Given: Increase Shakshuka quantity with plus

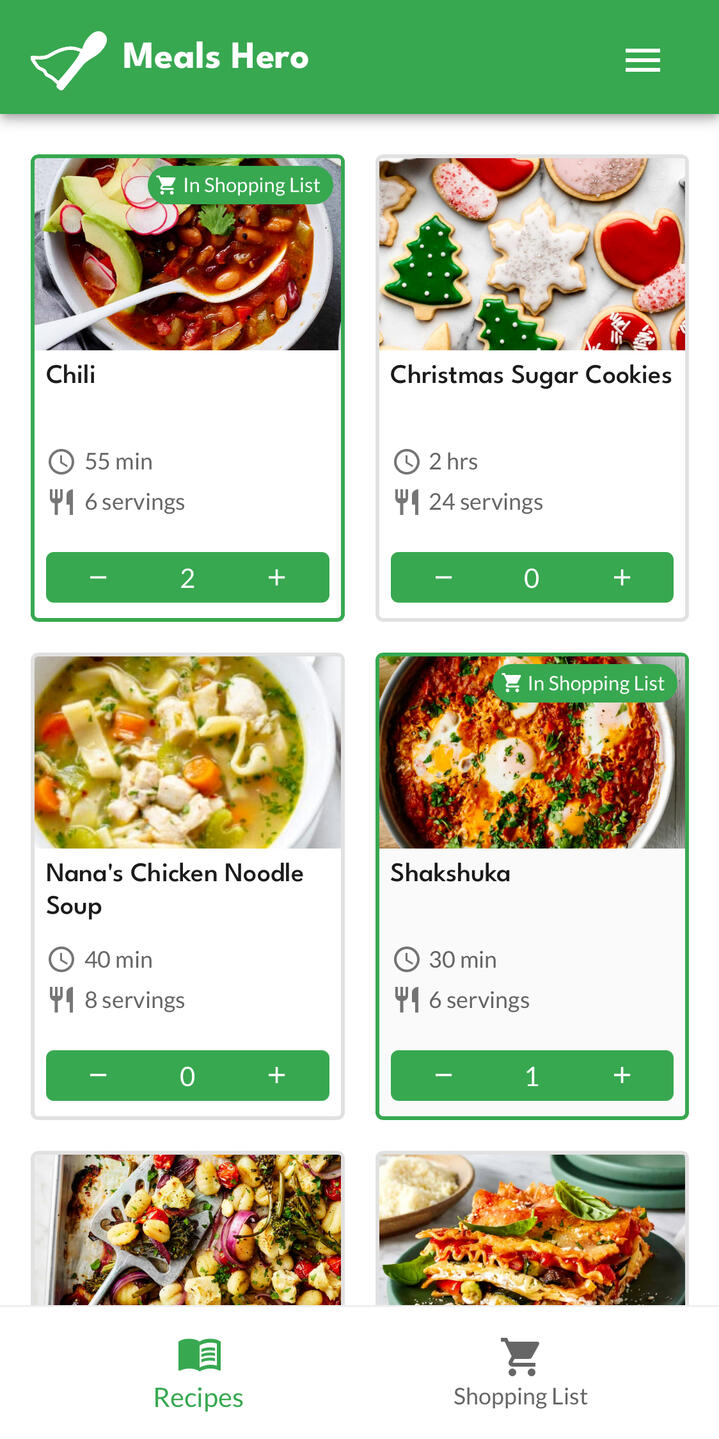Looking at the screenshot, I should (x=621, y=1076).
